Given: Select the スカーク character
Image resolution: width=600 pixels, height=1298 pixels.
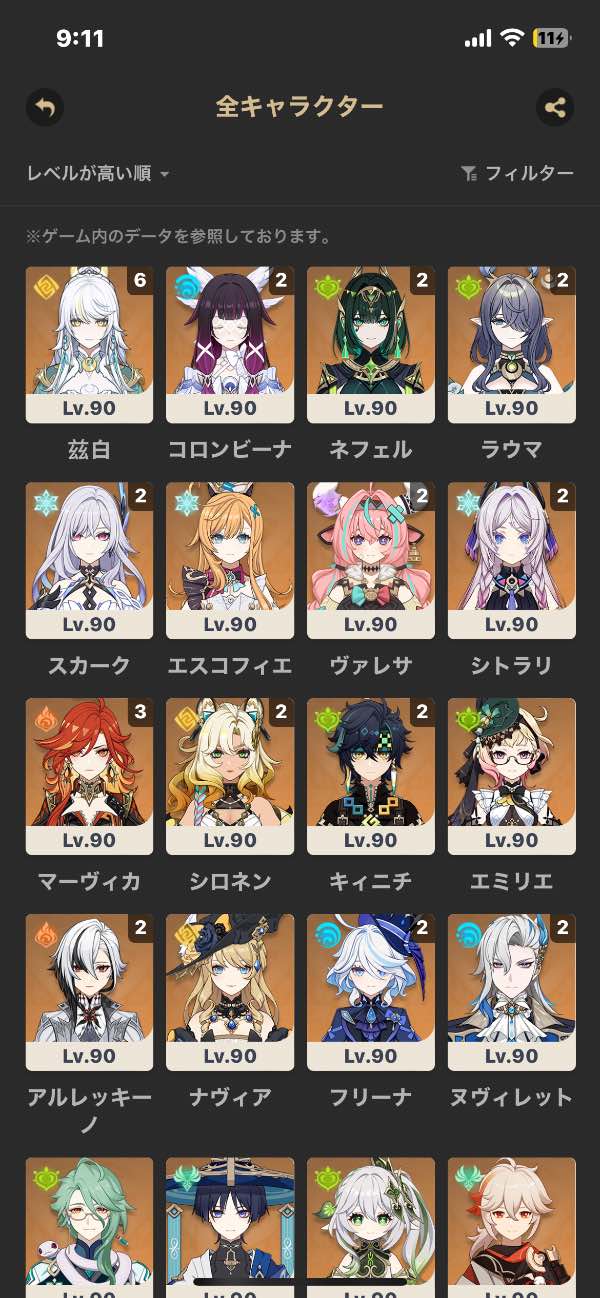Looking at the screenshot, I should (x=89, y=561).
